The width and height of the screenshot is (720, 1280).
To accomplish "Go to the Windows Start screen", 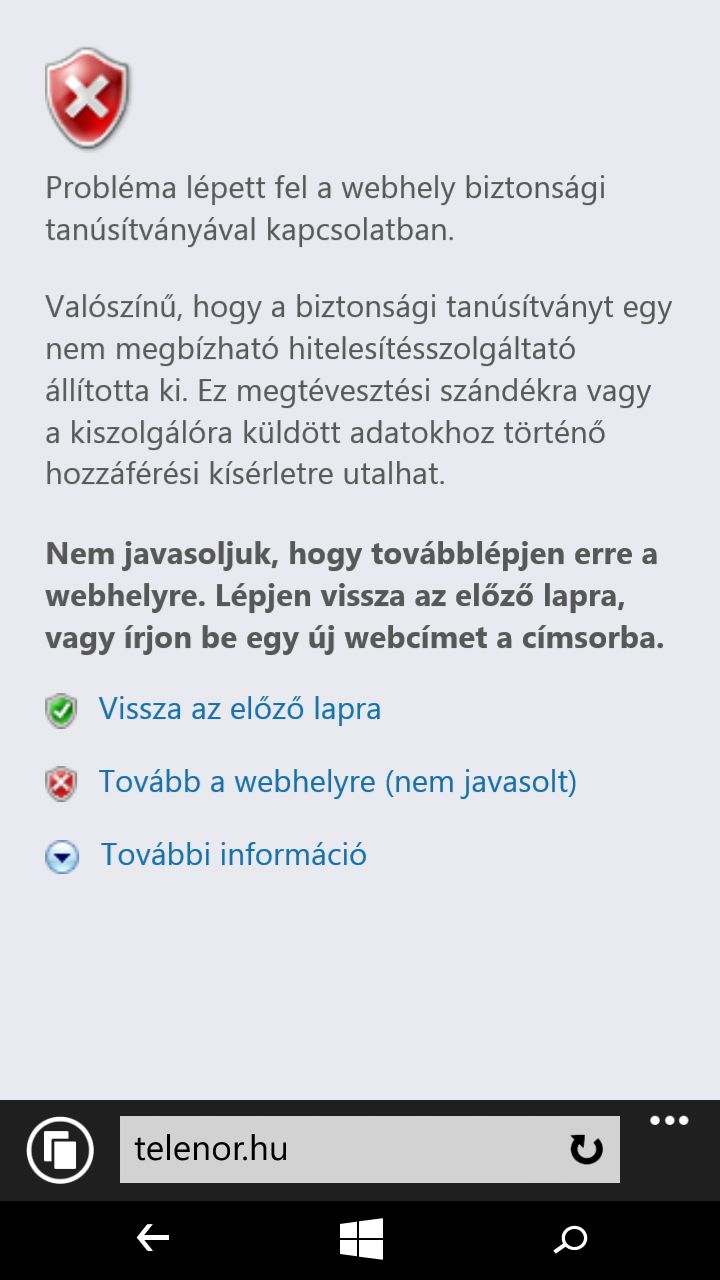I will [x=361, y=1240].
